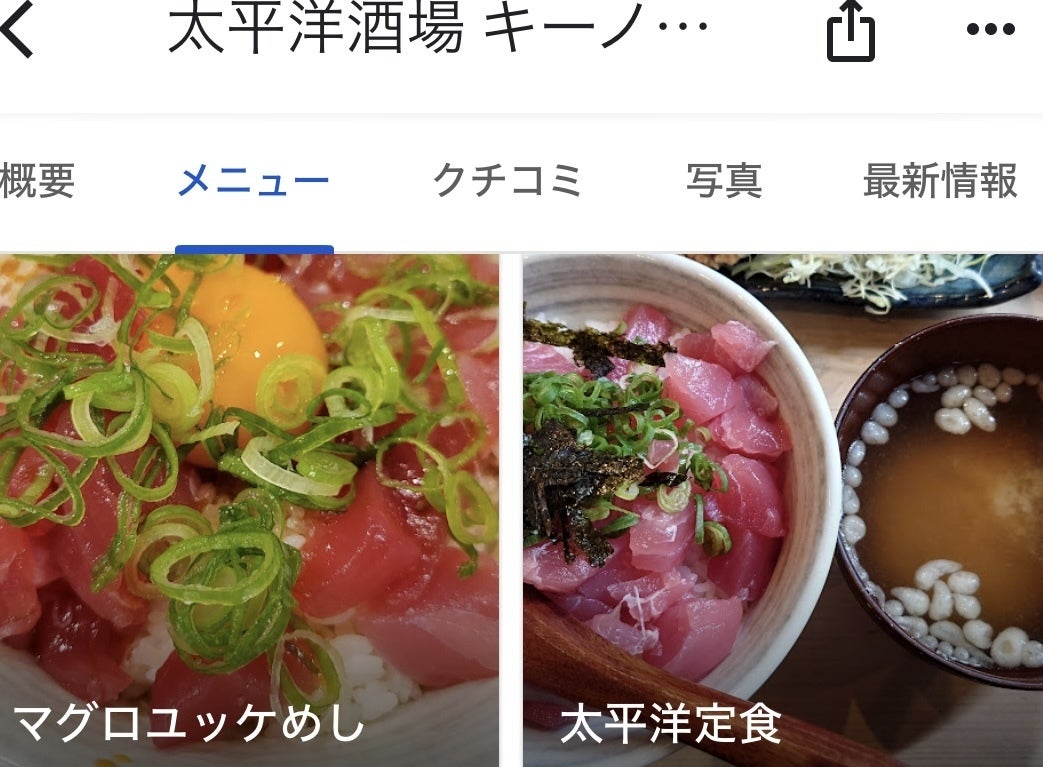The image size is (1043, 767).
Task: Open the 最新情報 tab
Action: [x=940, y=181]
